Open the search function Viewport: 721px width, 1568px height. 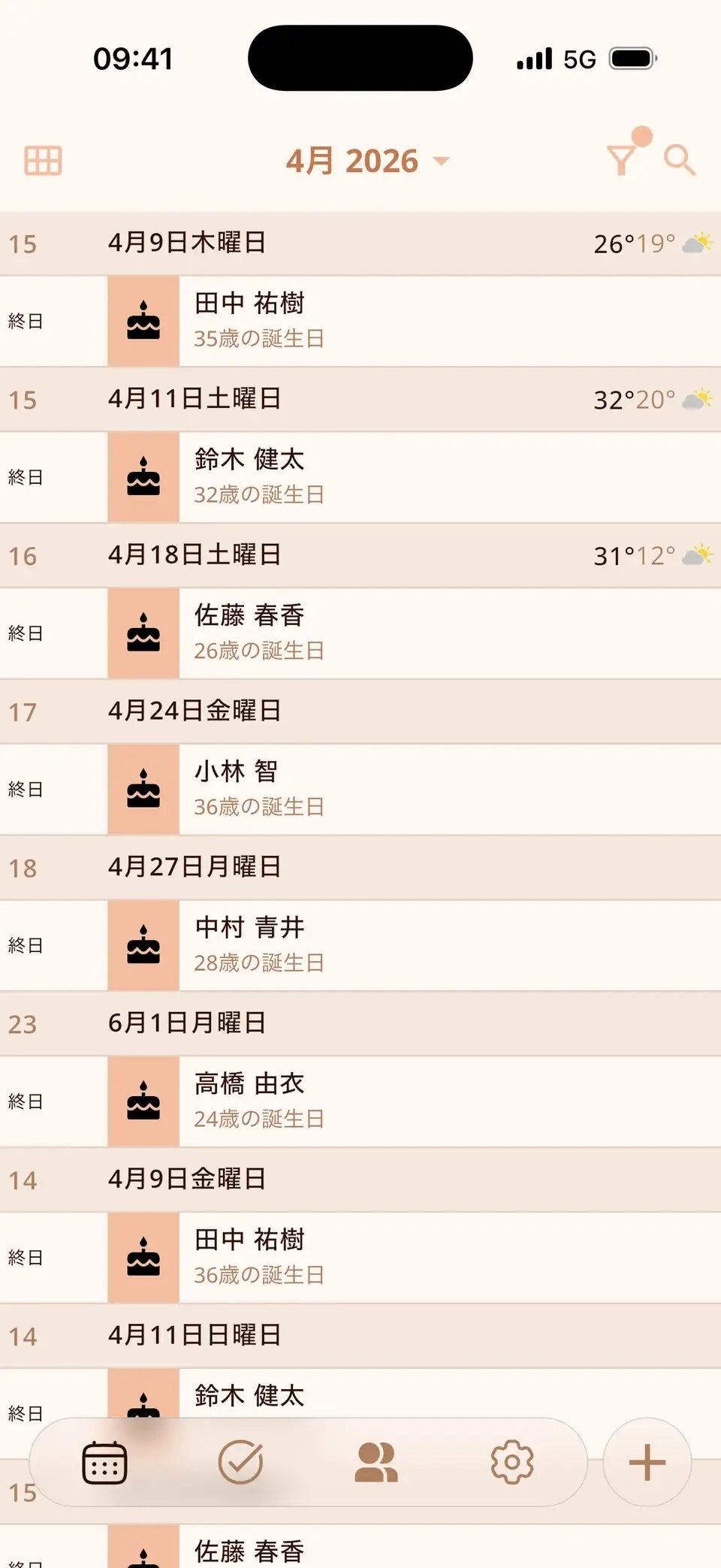[680, 160]
